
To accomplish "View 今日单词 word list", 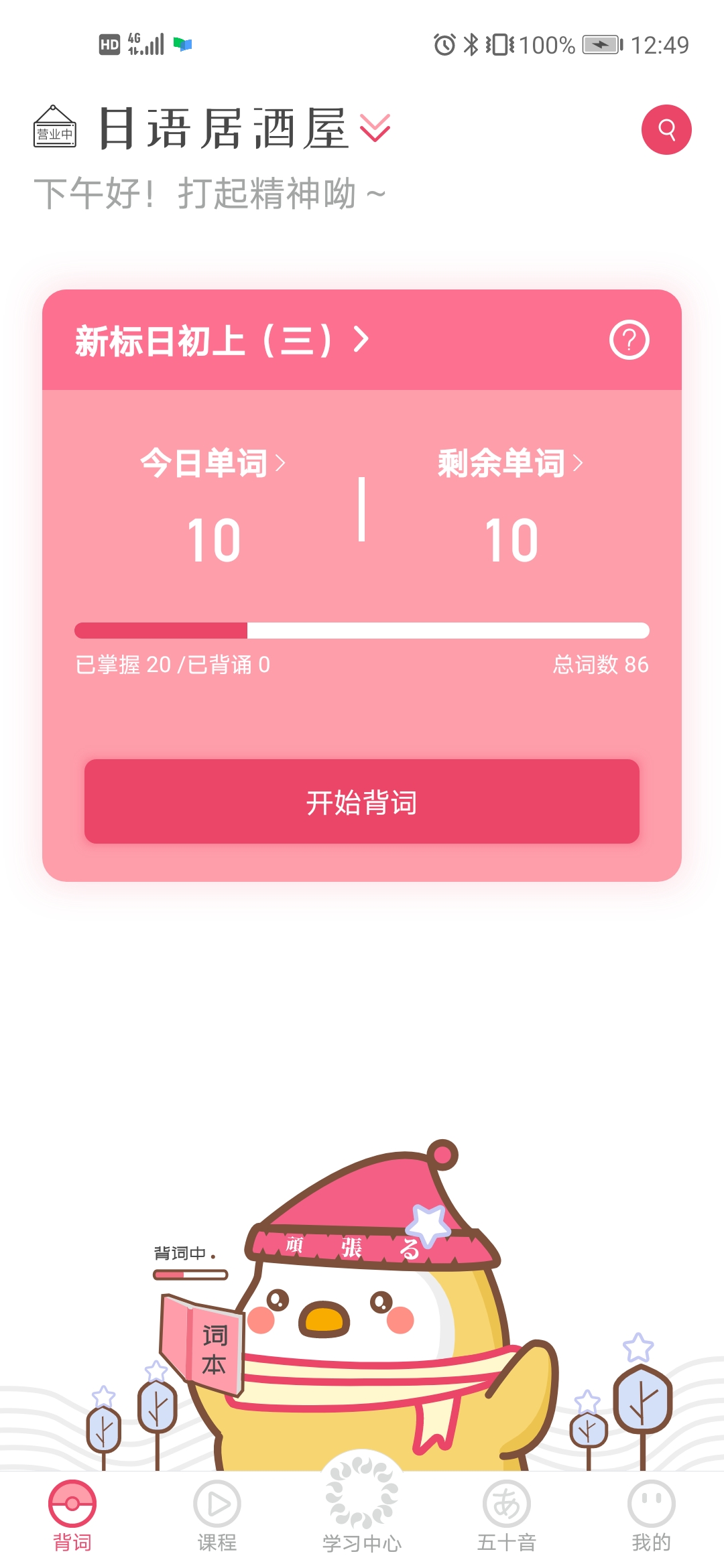I will point(213,463).
